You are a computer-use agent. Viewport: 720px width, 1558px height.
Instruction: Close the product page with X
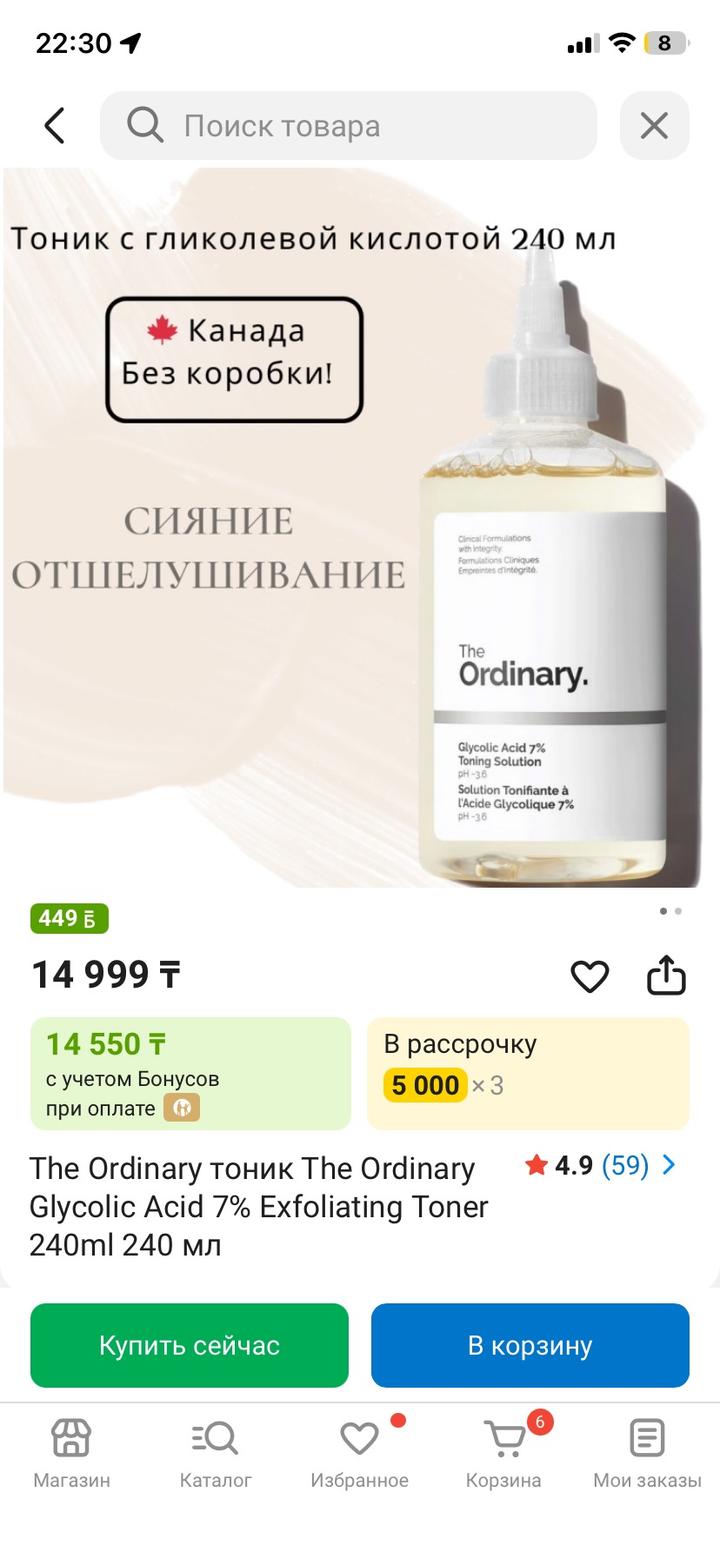654,126
